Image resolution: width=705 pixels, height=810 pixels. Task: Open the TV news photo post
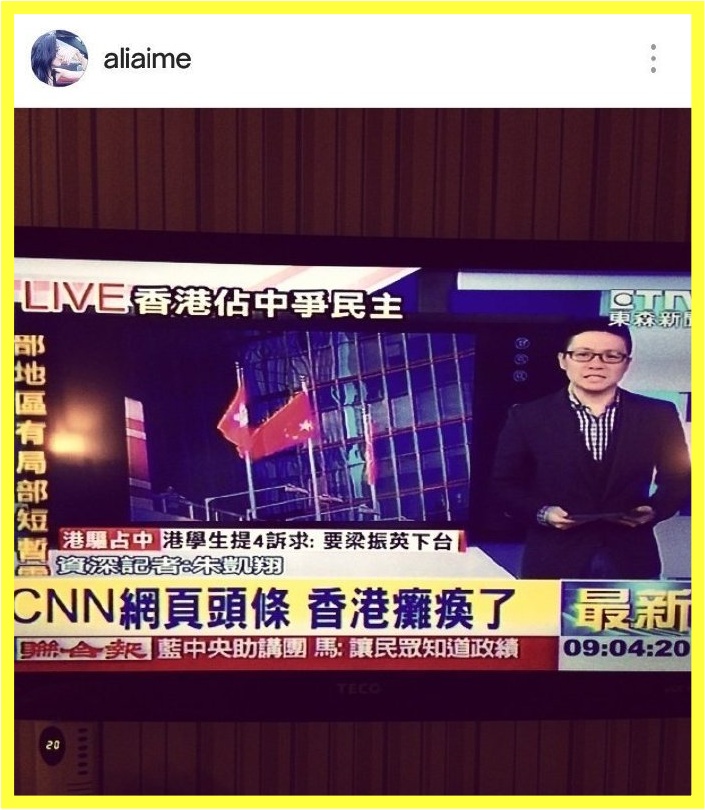click(352, 450)
